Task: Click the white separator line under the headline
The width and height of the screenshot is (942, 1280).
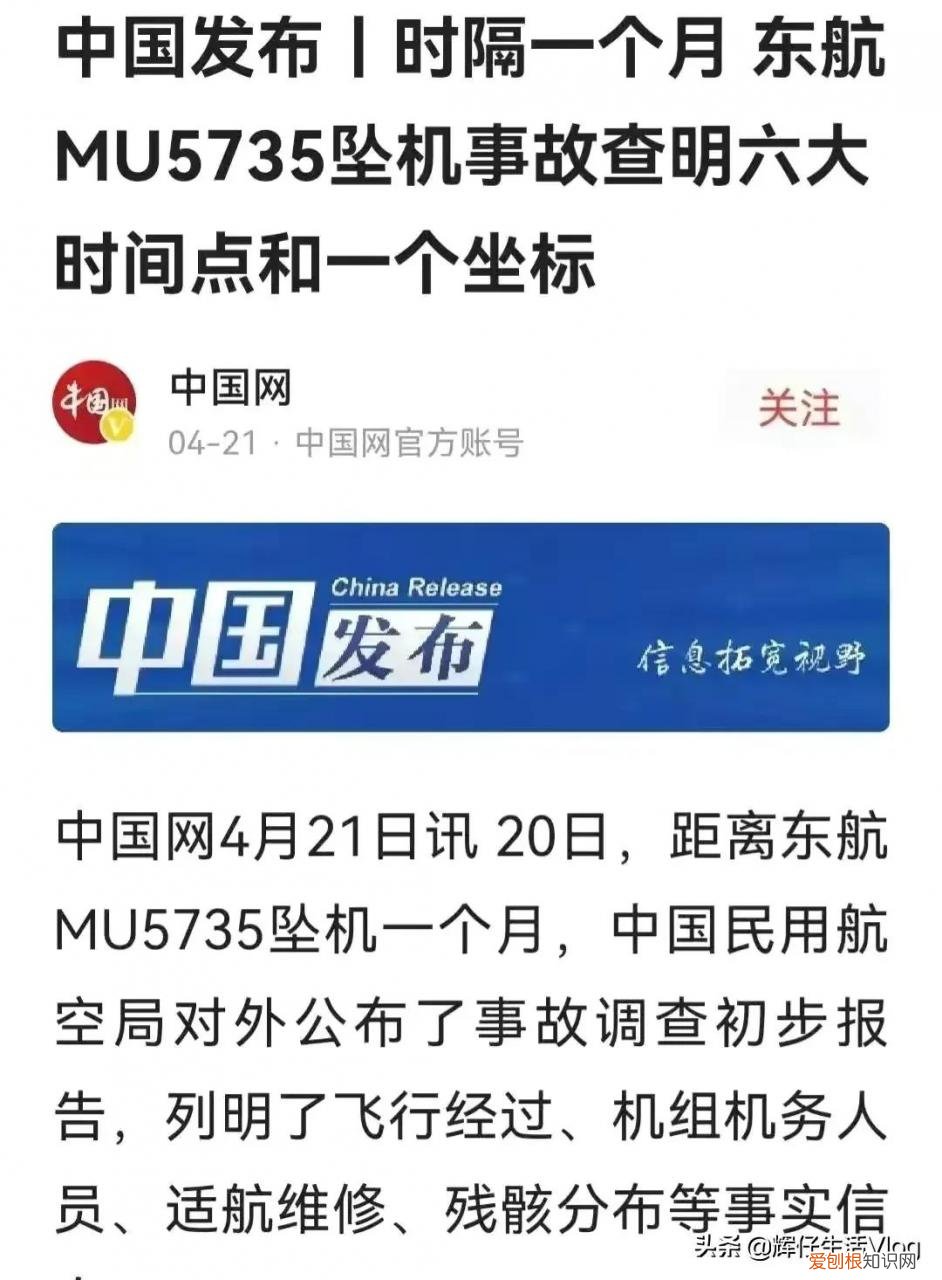Action: click(470, 330)
